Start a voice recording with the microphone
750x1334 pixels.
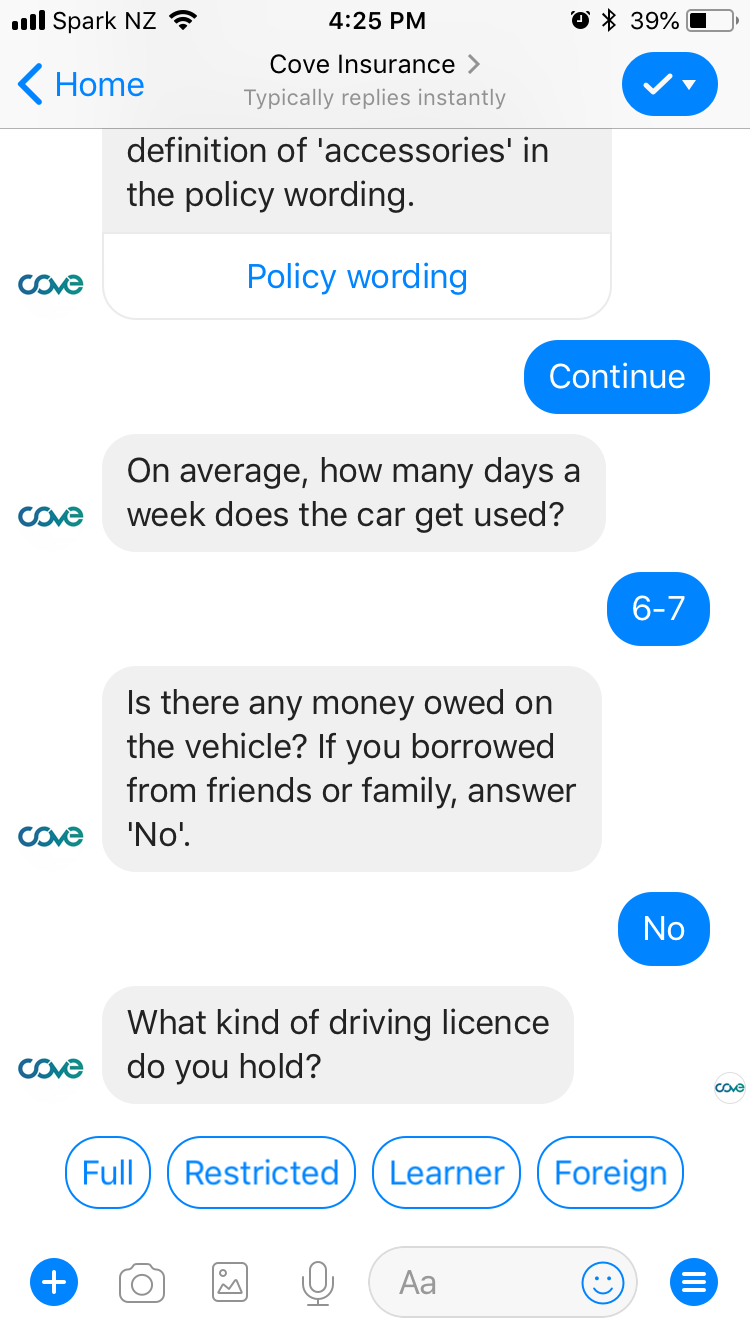pyautogui.click(x=317, y=1282)
